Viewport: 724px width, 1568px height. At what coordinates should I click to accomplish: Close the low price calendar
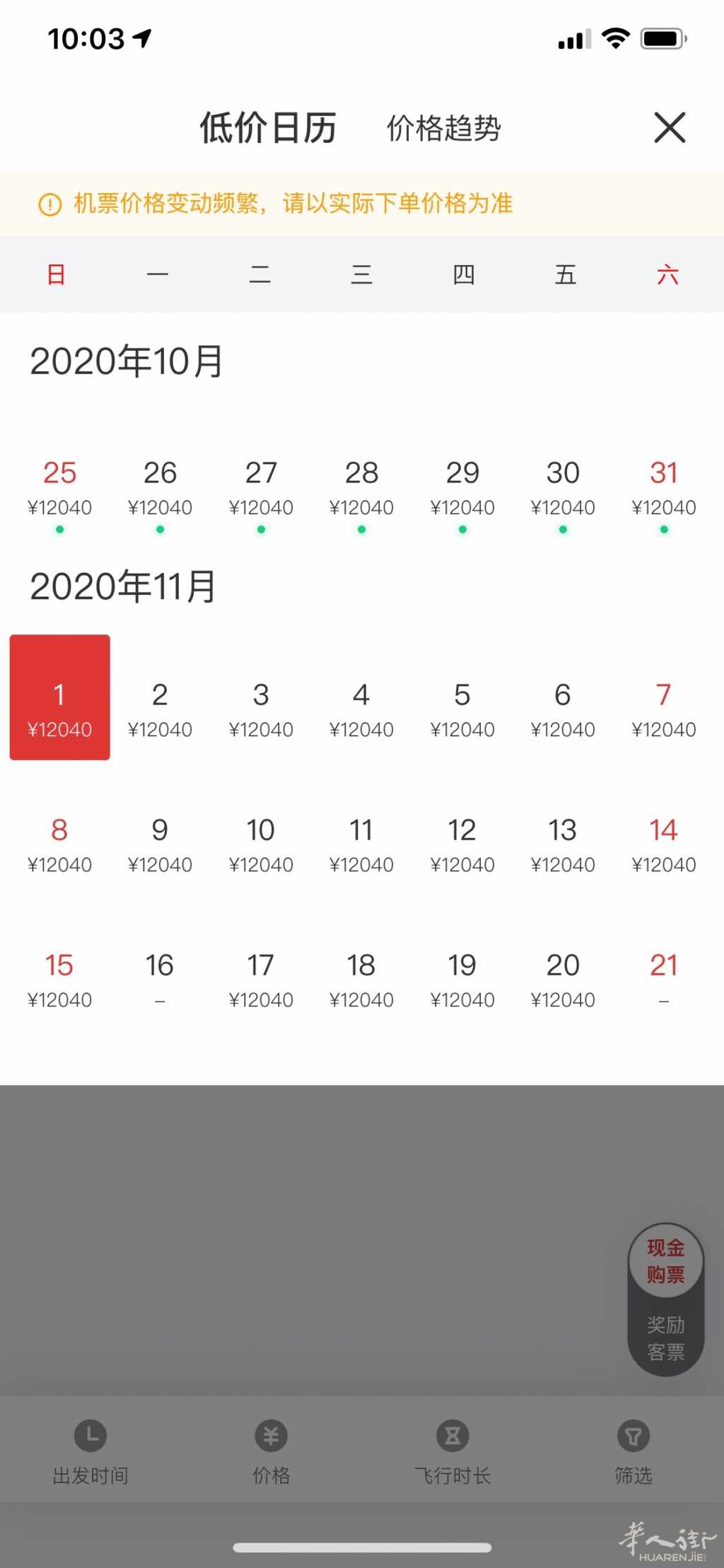[669, 128]
